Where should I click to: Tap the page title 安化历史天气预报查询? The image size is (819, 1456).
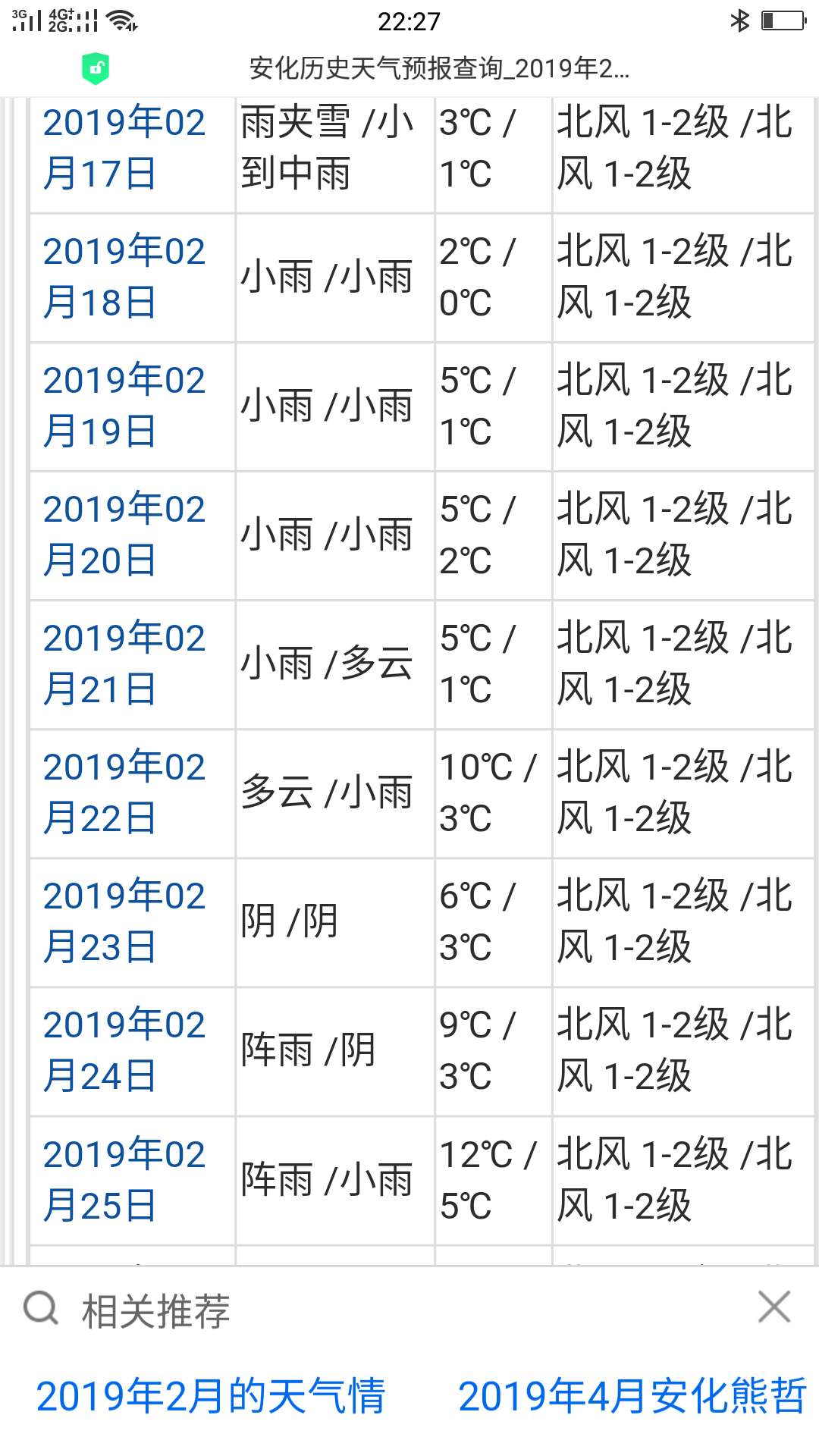[x=376, y=68]
